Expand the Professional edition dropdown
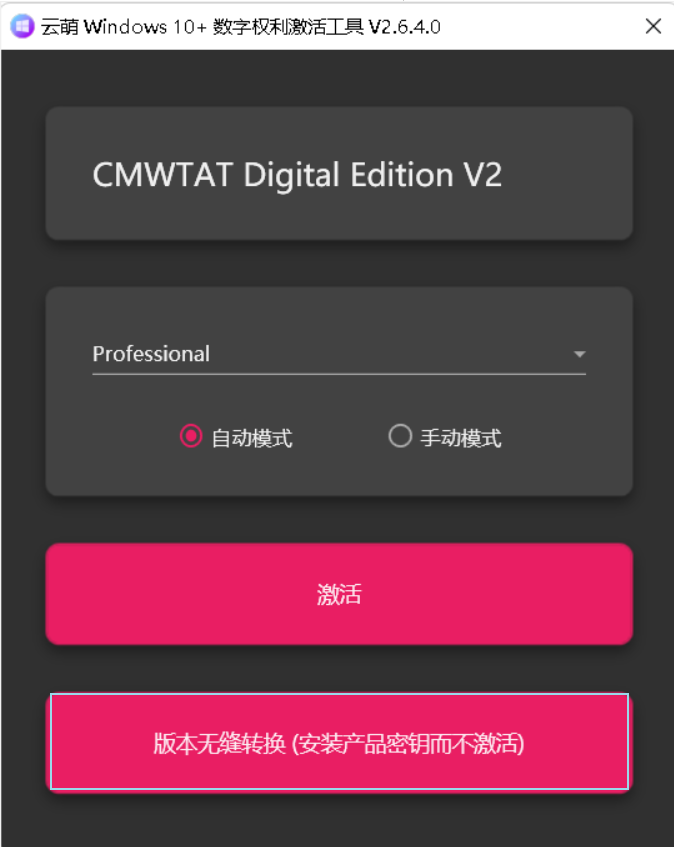674x847 pixels. [x=578, y=354]
